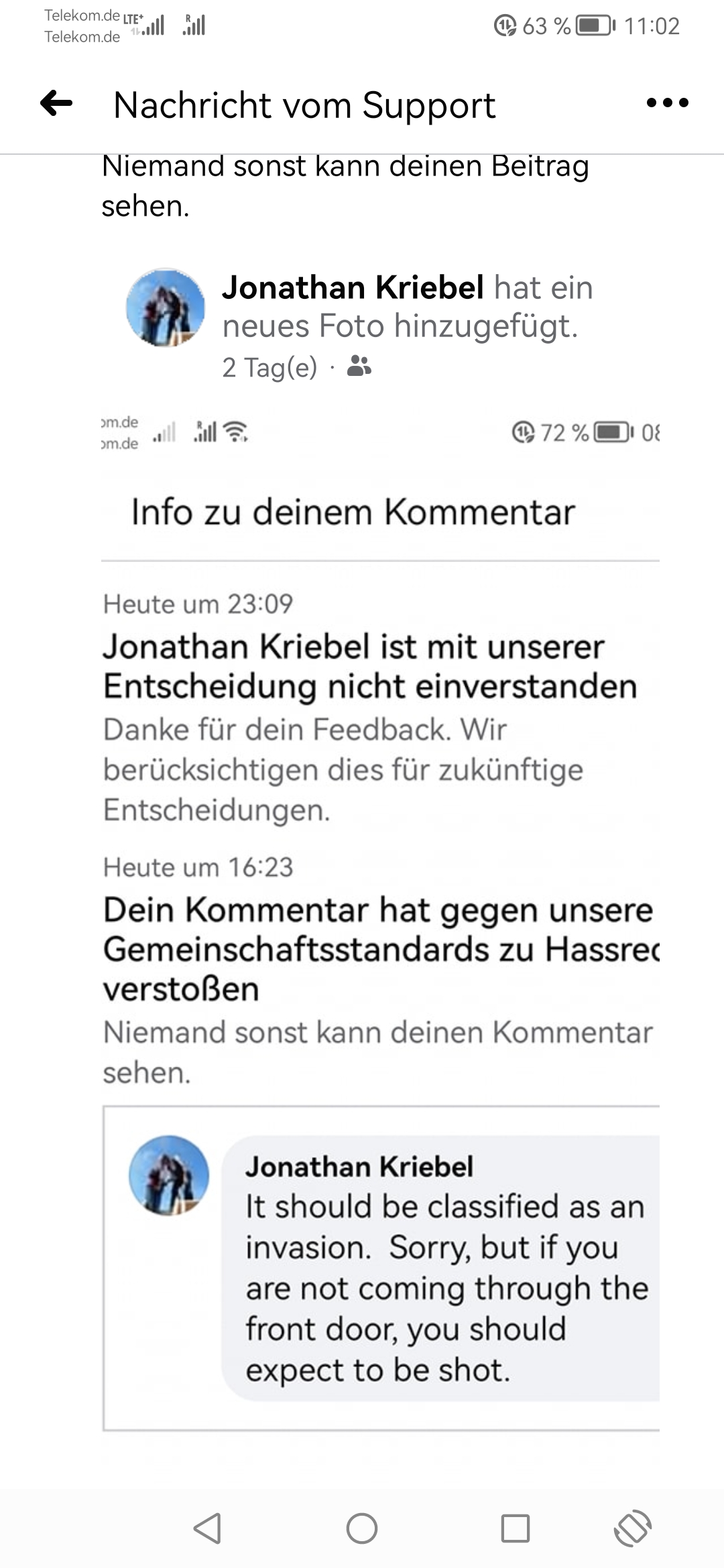The height and width of the screenshot is (1568, 724).
Task: Open recent apps from the navigation bar
Action: (x=515, y=1528)
